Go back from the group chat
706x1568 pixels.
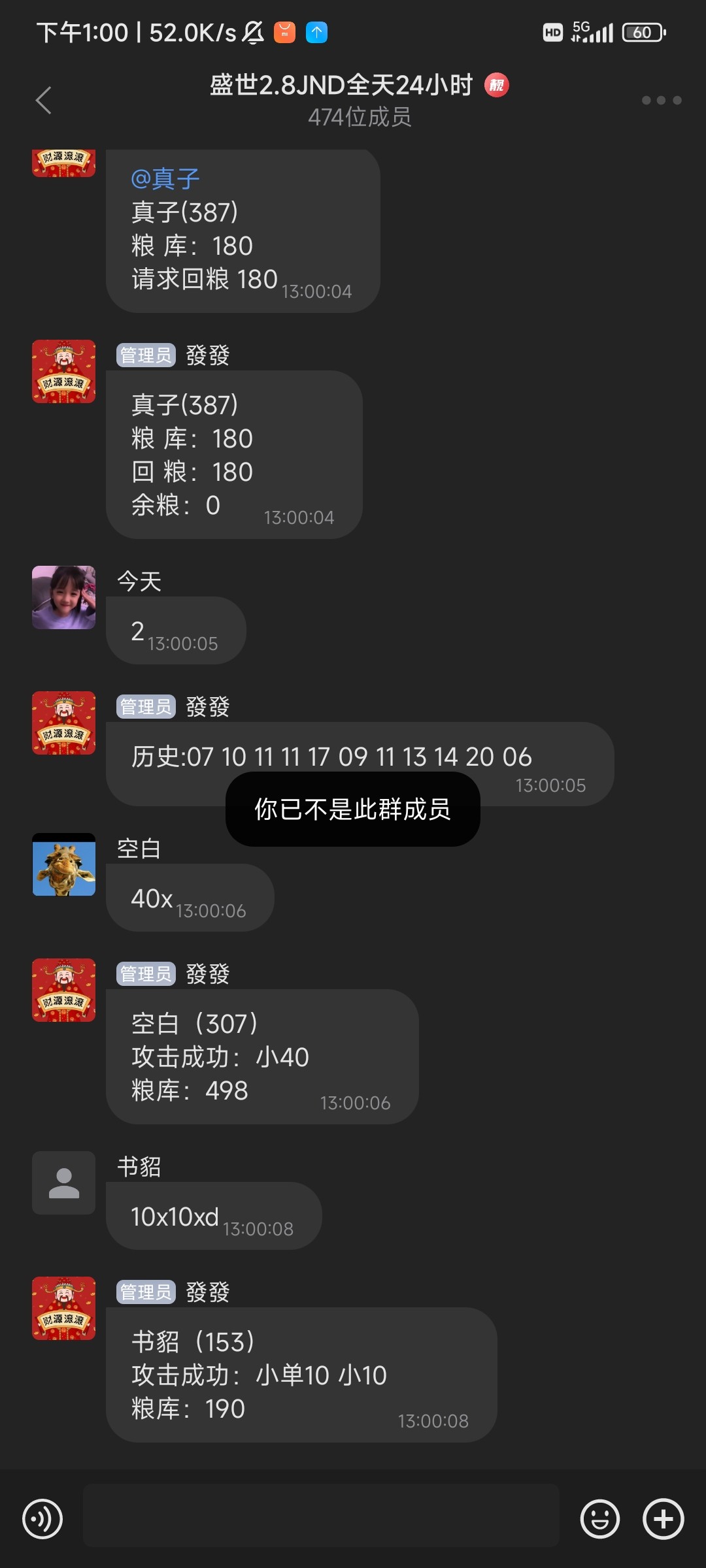[43, 101]
